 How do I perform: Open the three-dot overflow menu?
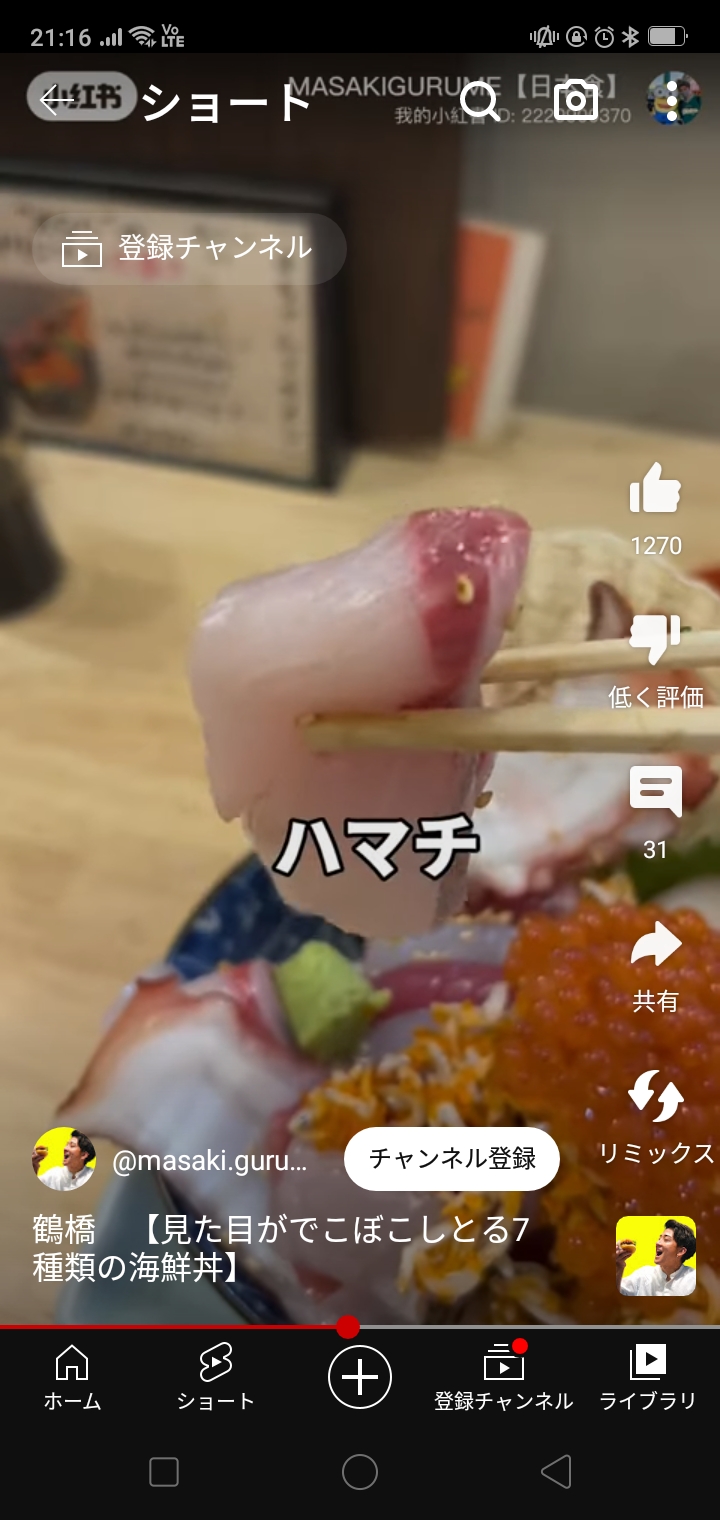tap(672, 99)
